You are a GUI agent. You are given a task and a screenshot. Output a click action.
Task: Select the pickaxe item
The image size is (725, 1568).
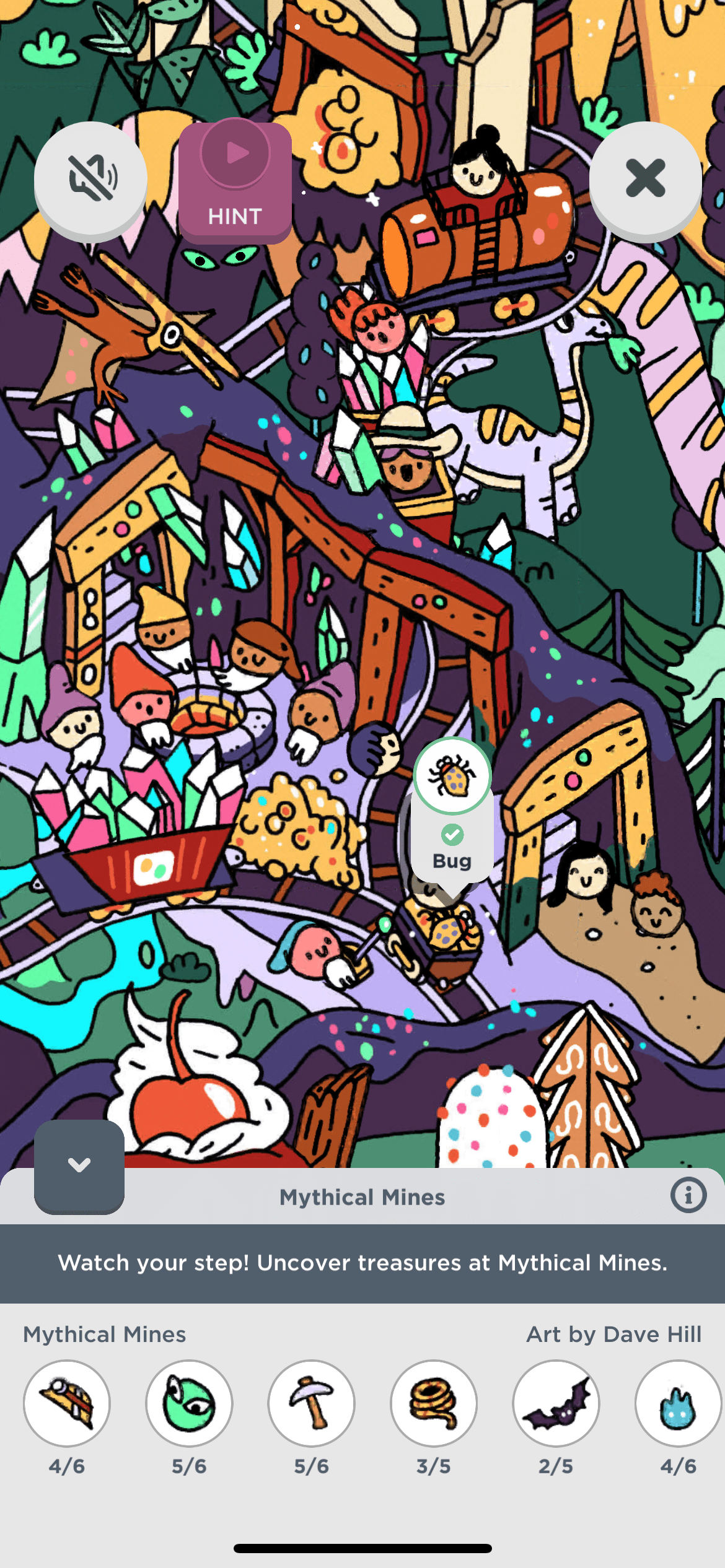(311, 1403)
